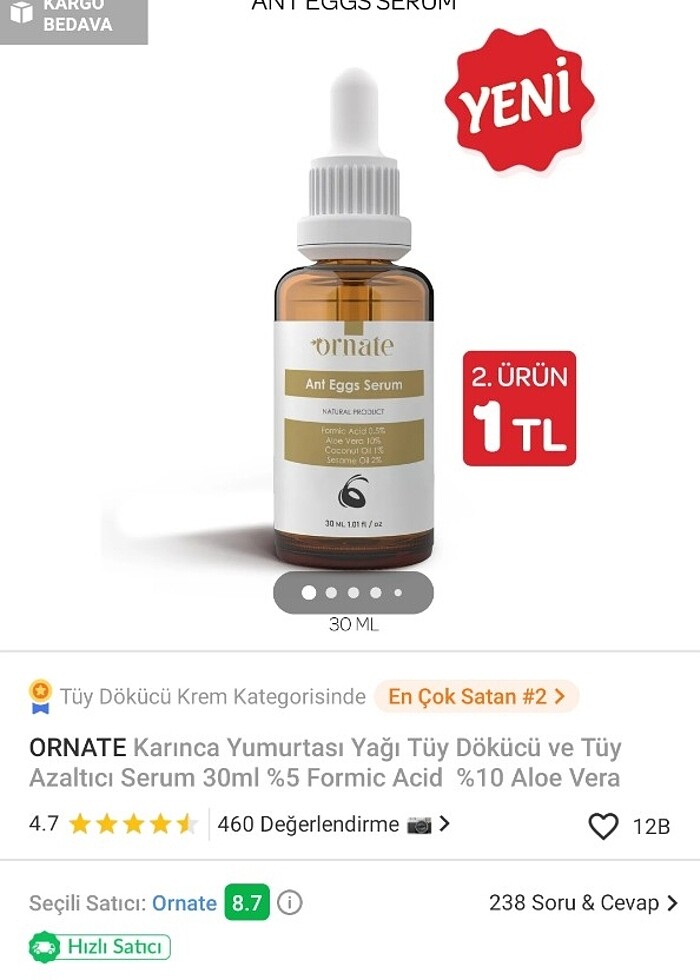Open the En Çok Satan #2 chip
Viewport: 700px width, 980px height.
coord(476,696)
